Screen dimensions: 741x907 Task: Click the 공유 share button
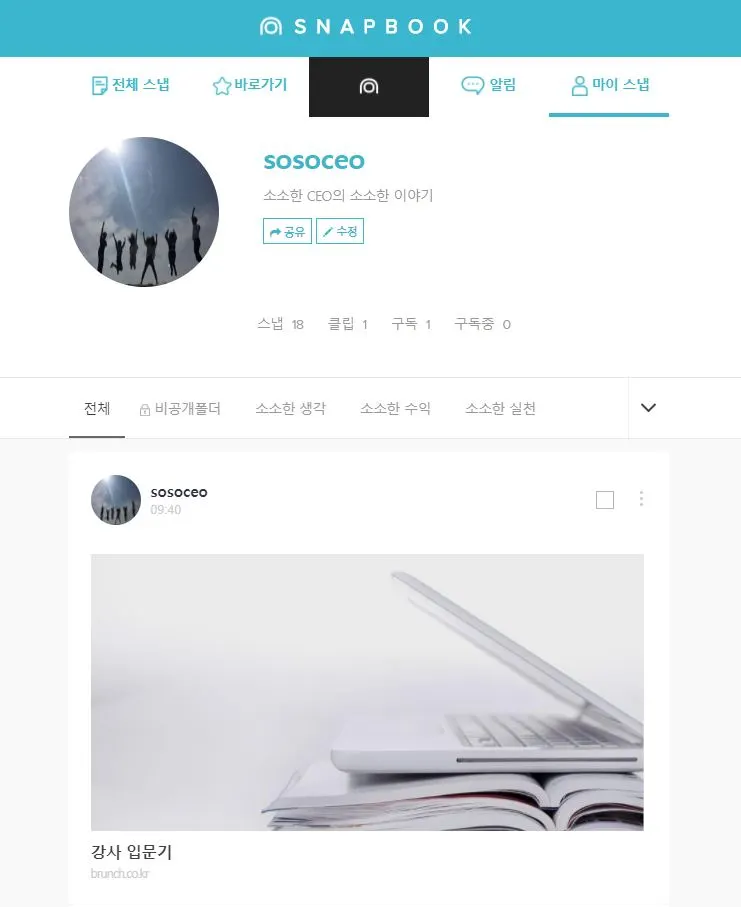287,231
